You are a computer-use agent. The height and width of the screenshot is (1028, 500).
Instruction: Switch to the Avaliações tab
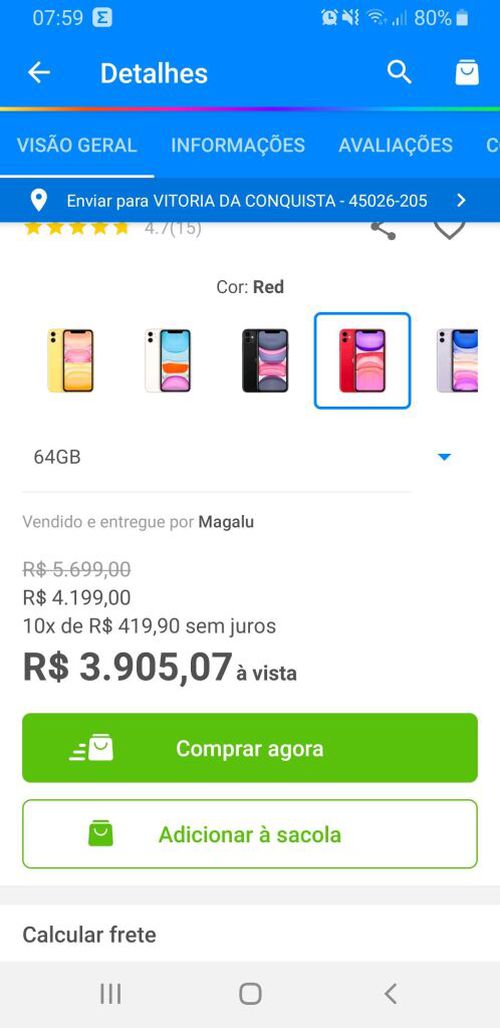tap(396, 145)
